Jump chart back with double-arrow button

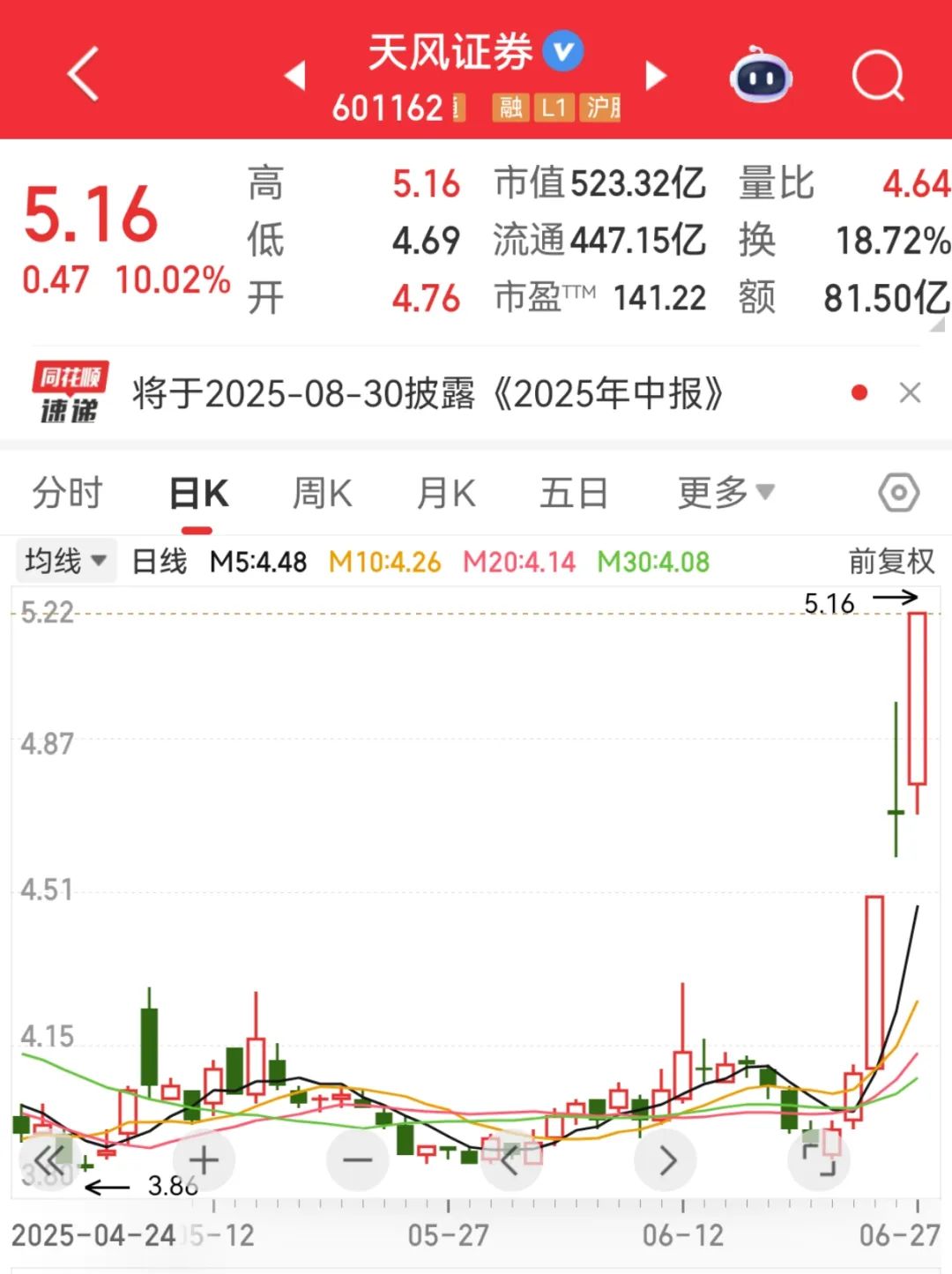pyautogui.click(x=49, y=1160)
